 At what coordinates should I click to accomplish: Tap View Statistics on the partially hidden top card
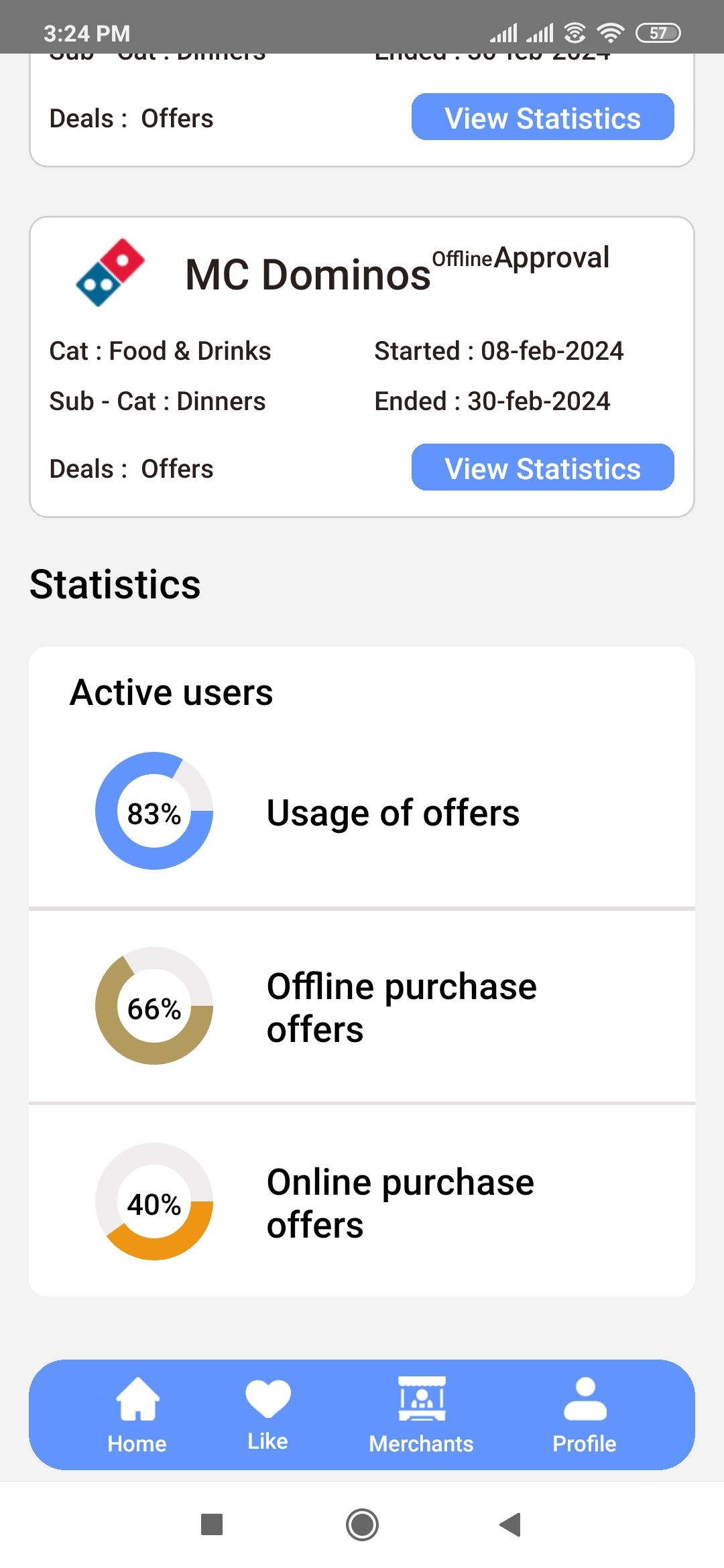click(x=542, y=117)
